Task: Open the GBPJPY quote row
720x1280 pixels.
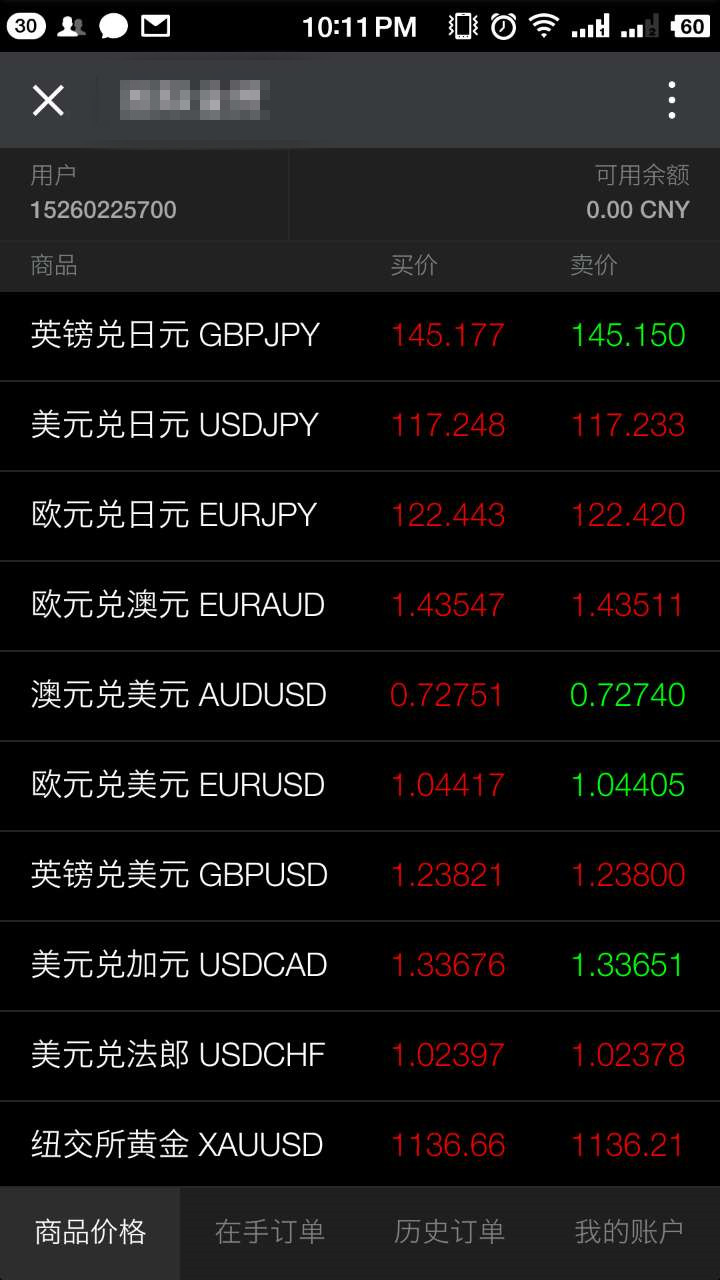Action: point(360,336)
